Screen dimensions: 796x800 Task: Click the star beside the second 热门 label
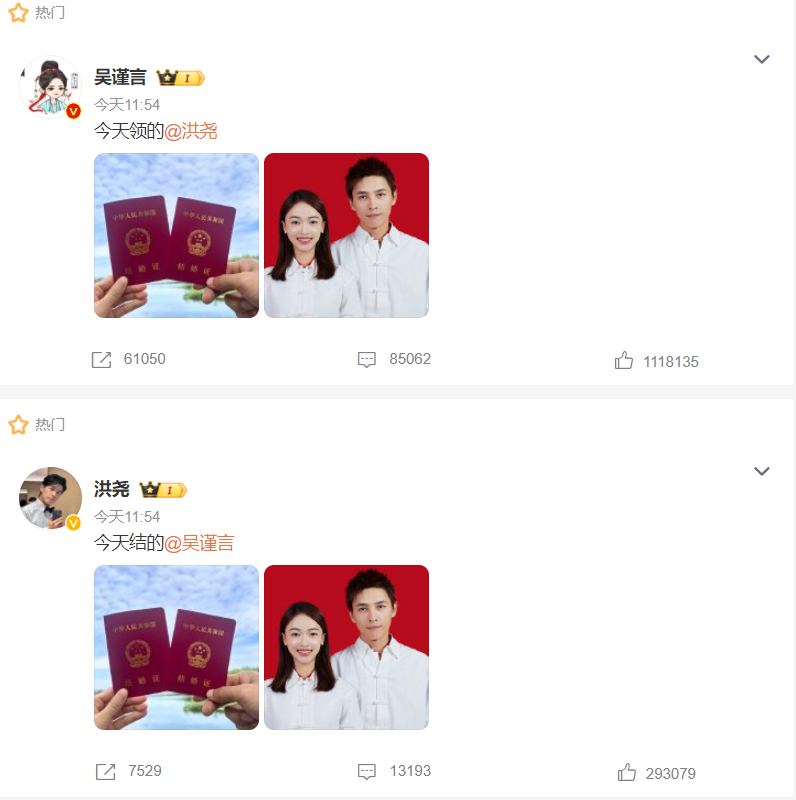click(17, 424)
